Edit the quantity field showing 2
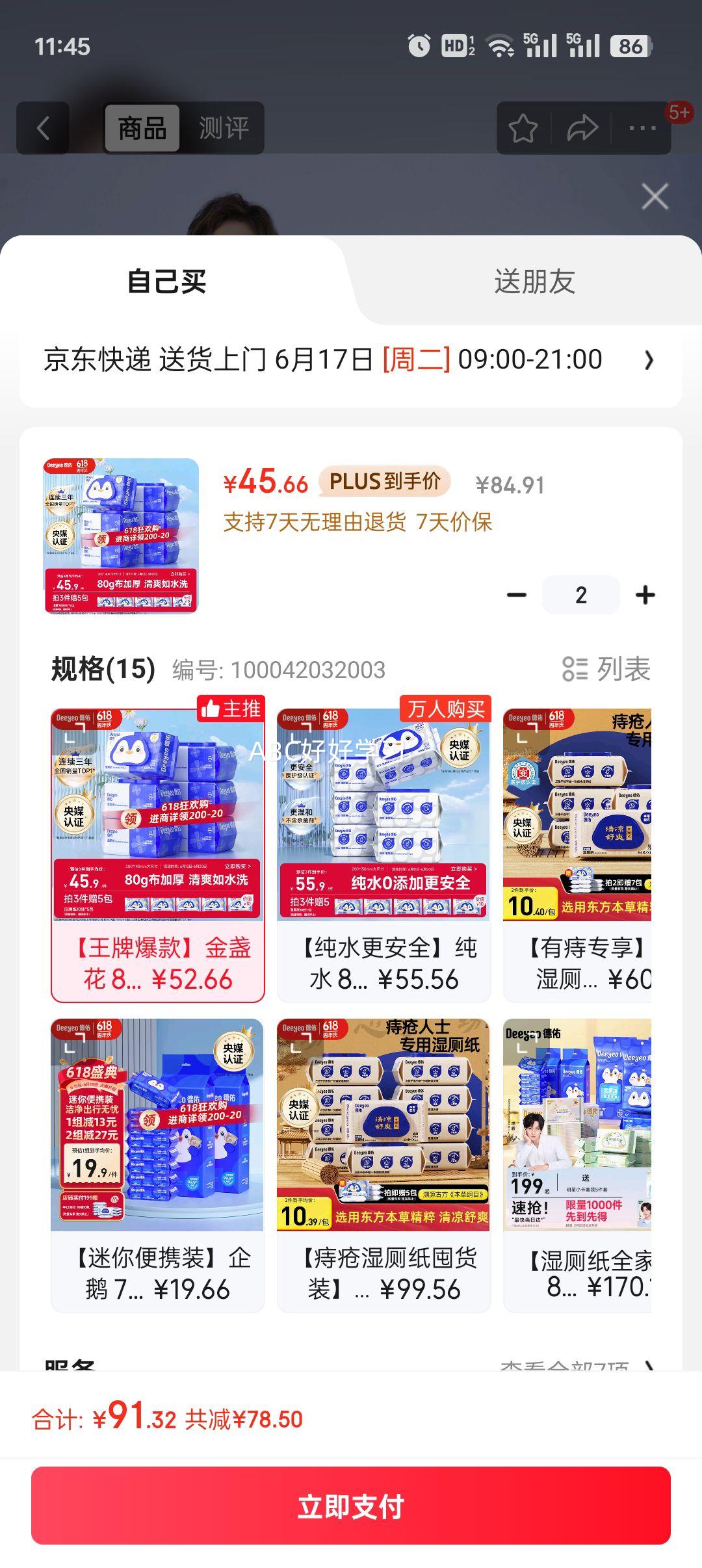Viewport: 702px width, 1568px height. [580, 595]
